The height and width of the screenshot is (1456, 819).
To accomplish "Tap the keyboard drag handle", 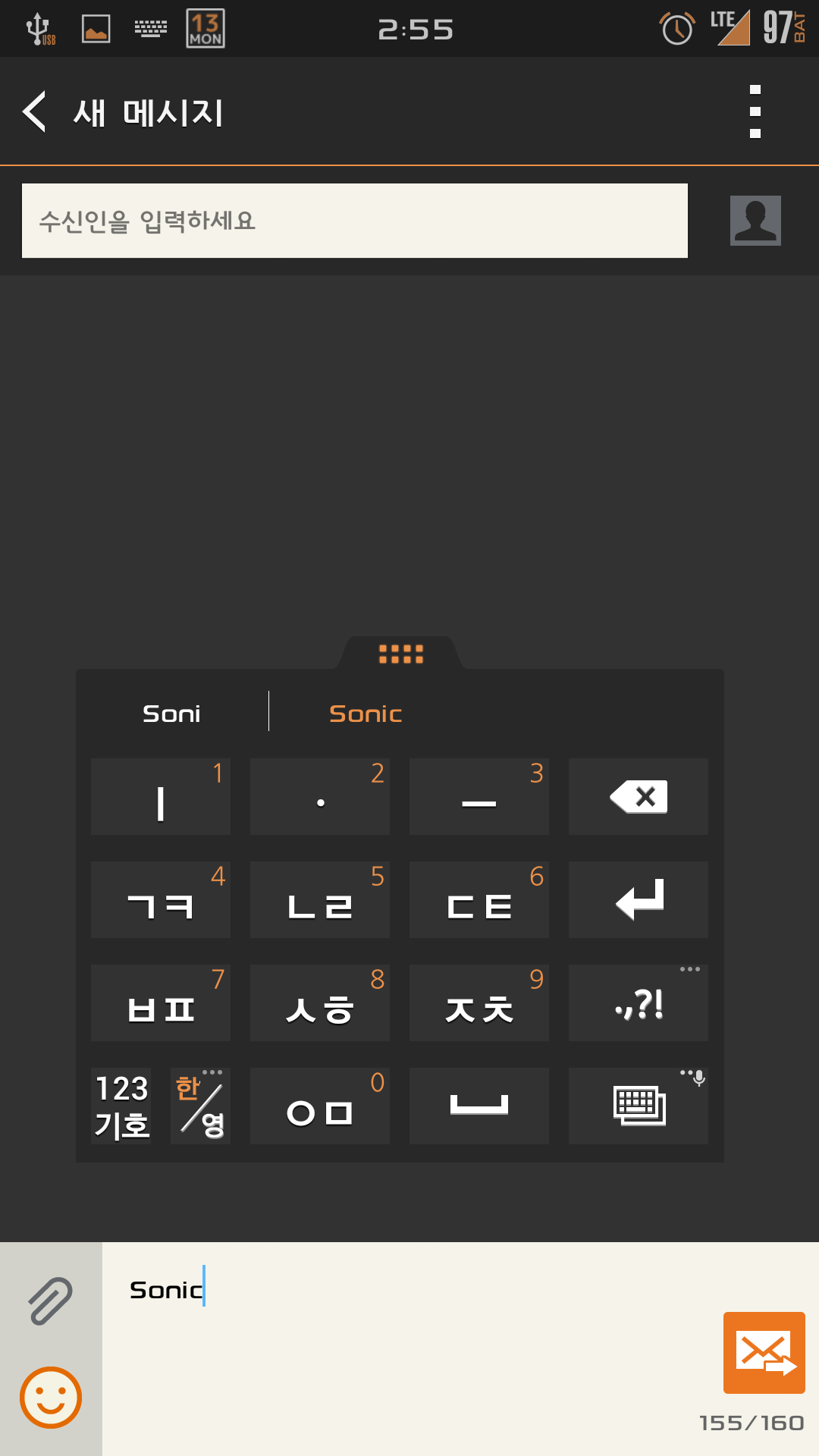I will point(400,654).
